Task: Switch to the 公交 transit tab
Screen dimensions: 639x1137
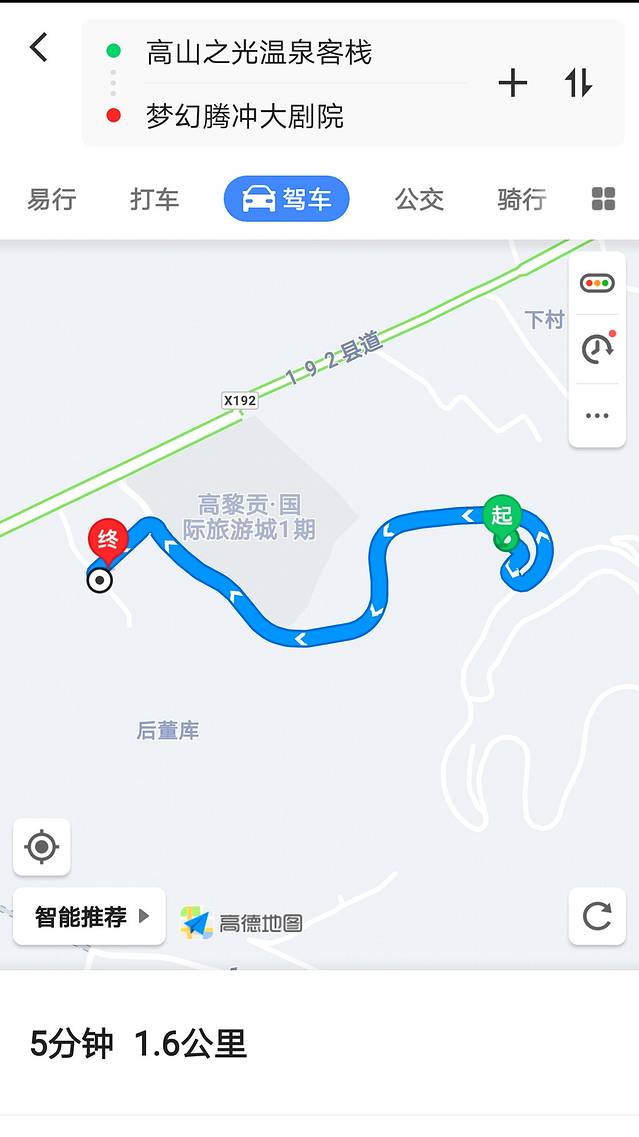Action: 419,199
